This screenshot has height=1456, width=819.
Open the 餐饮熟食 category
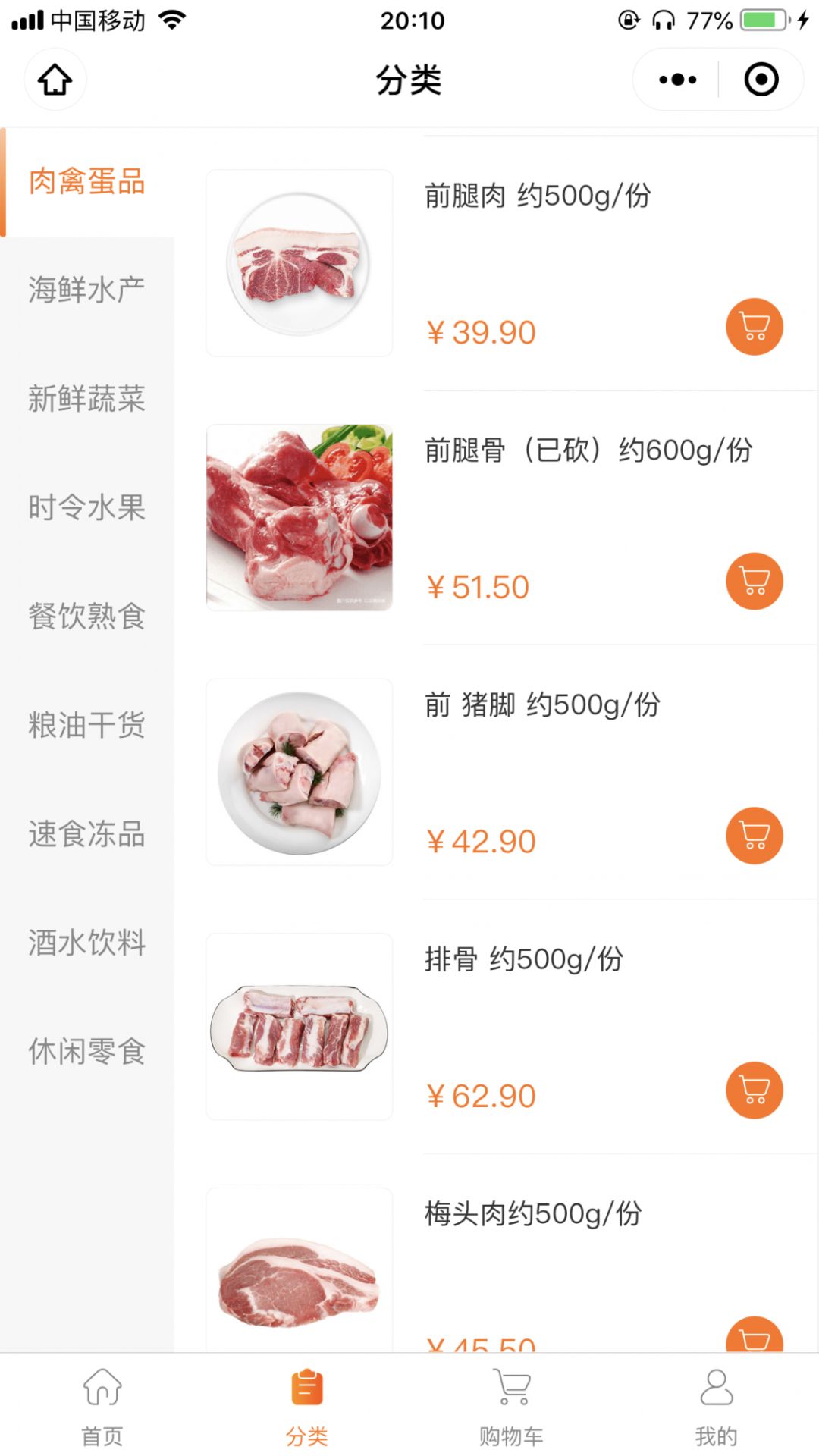pyautogui.click(x=86, y=616)
